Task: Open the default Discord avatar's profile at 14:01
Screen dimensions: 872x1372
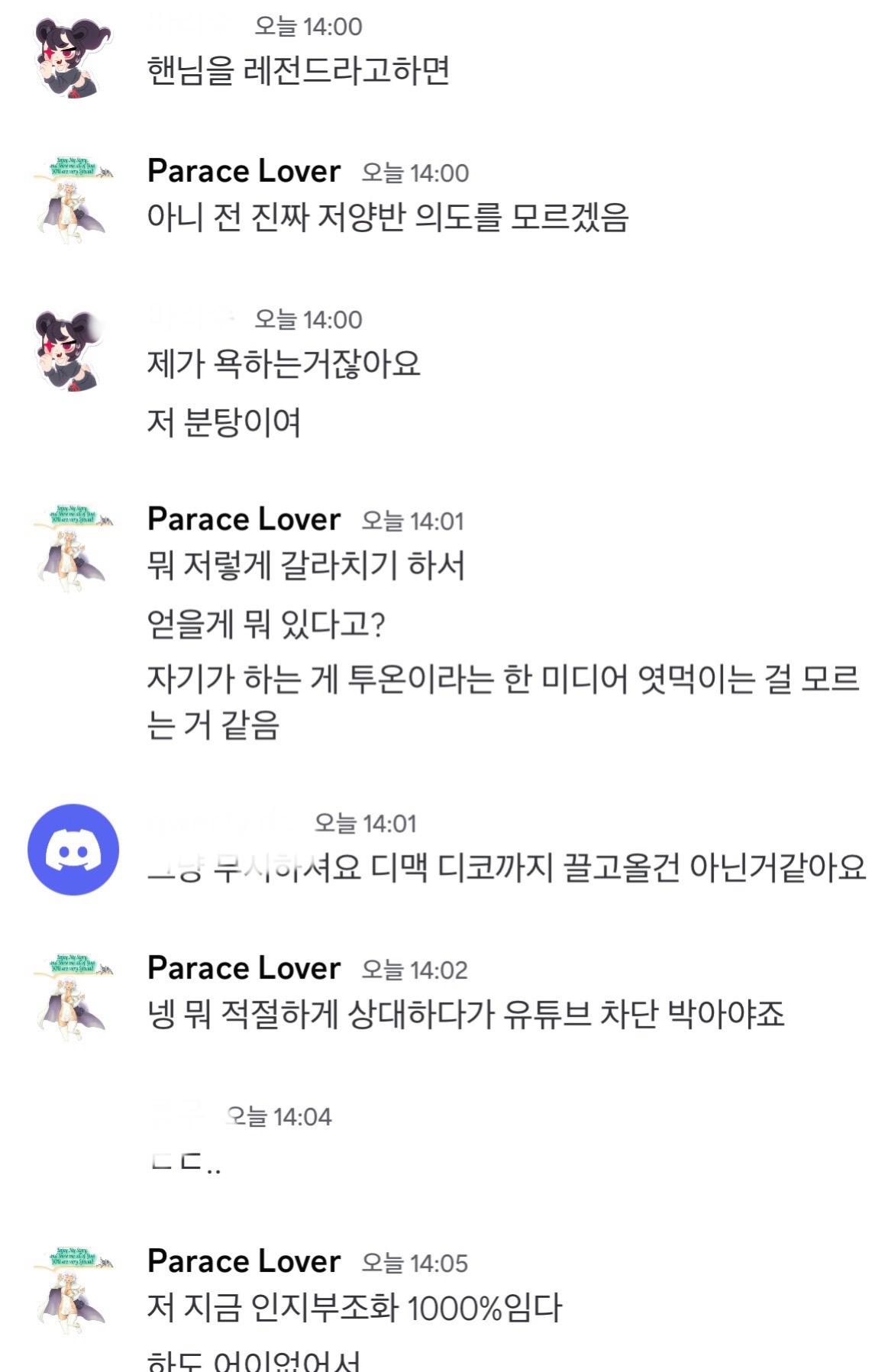Action: (x=73, y=849)
